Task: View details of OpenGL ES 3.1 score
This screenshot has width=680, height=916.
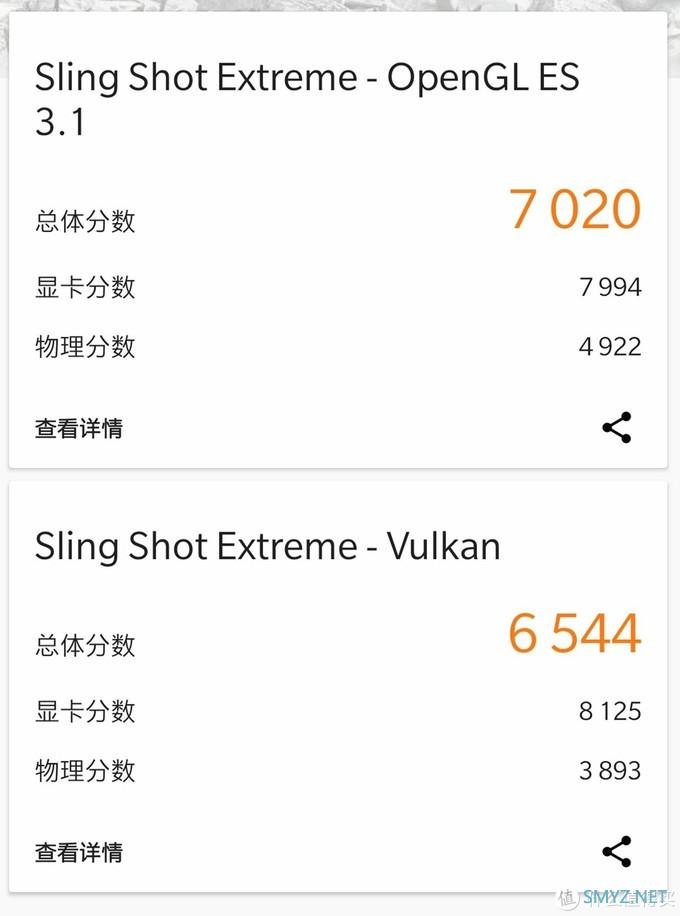Action: pos(79,429)
